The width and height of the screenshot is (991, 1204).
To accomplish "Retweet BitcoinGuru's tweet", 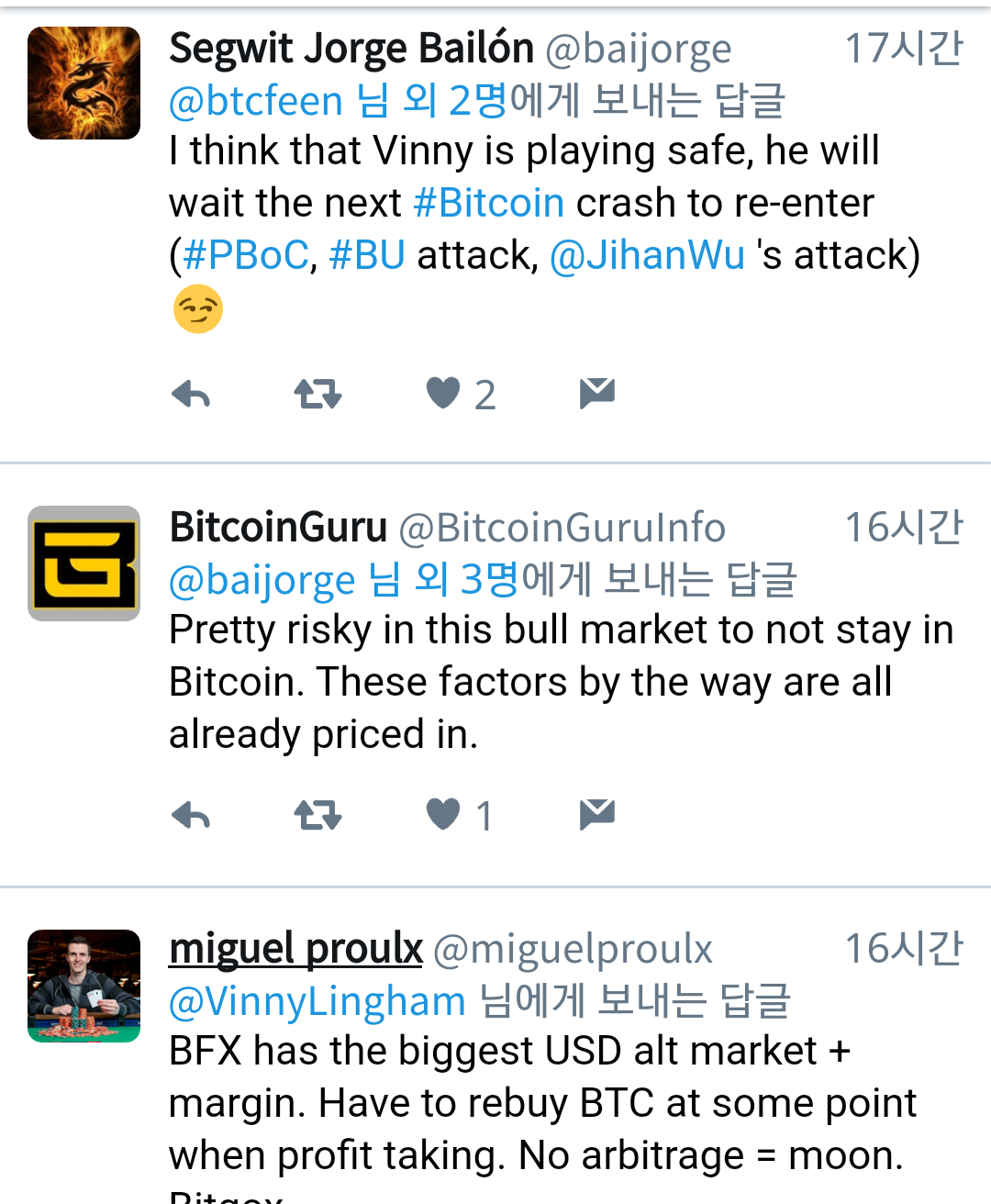I will [317, 815].
